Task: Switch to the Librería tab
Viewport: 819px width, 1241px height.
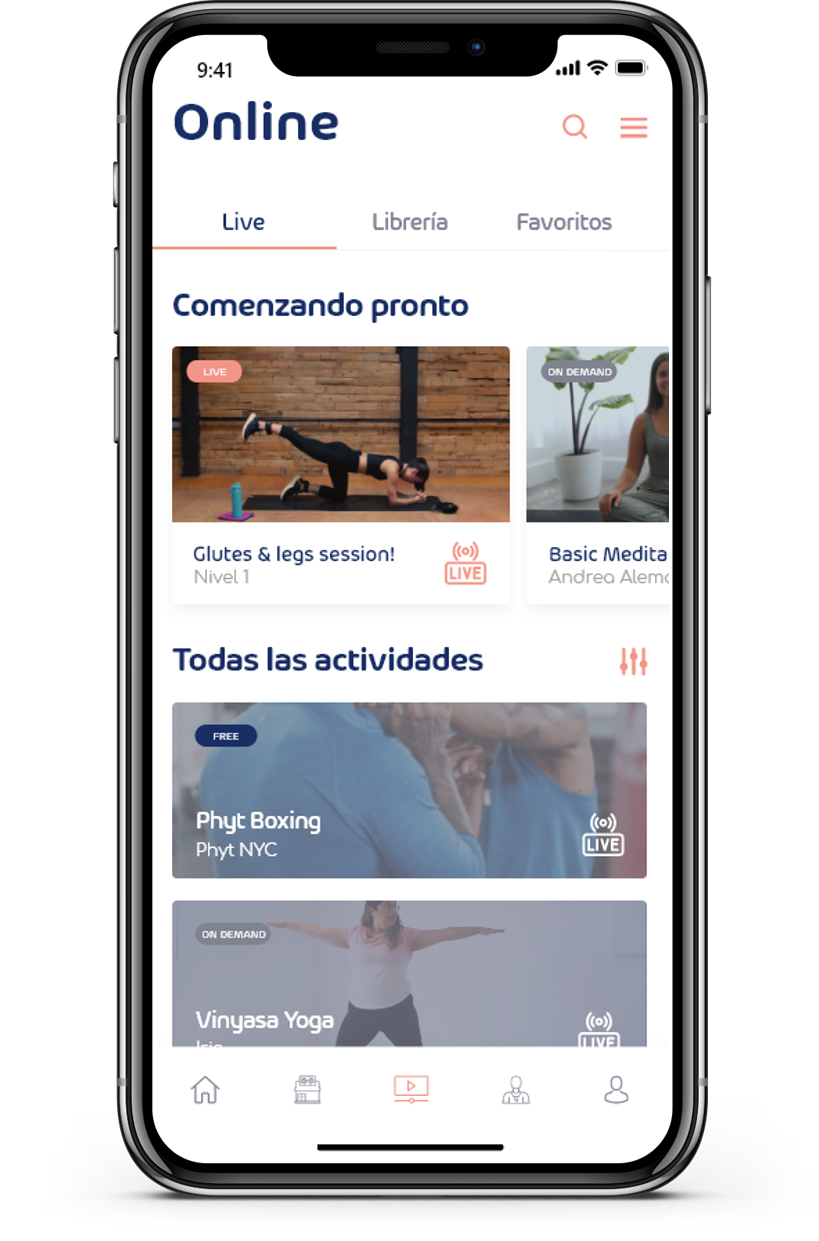Action: click(x=410, y=222)
